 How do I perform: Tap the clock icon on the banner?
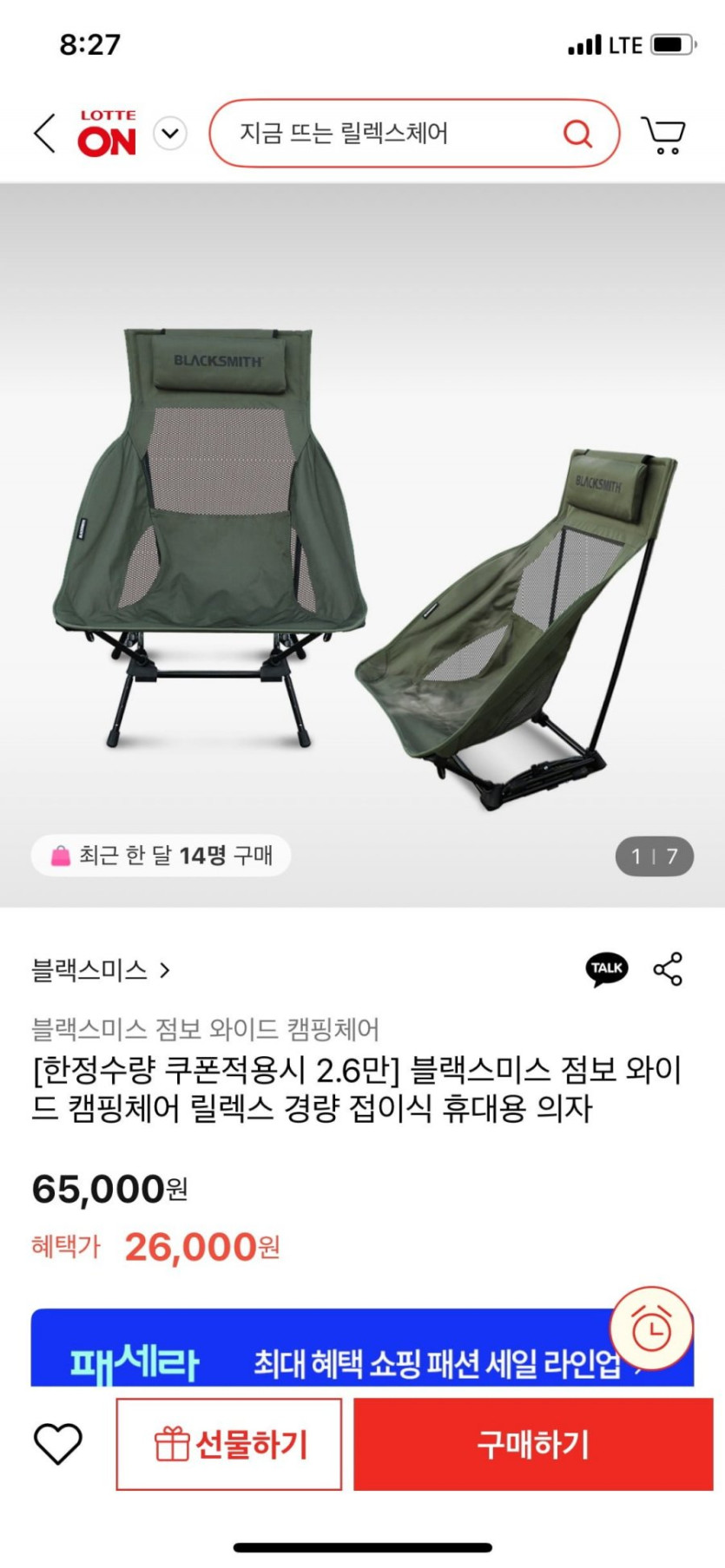[x=650, y=1328]
